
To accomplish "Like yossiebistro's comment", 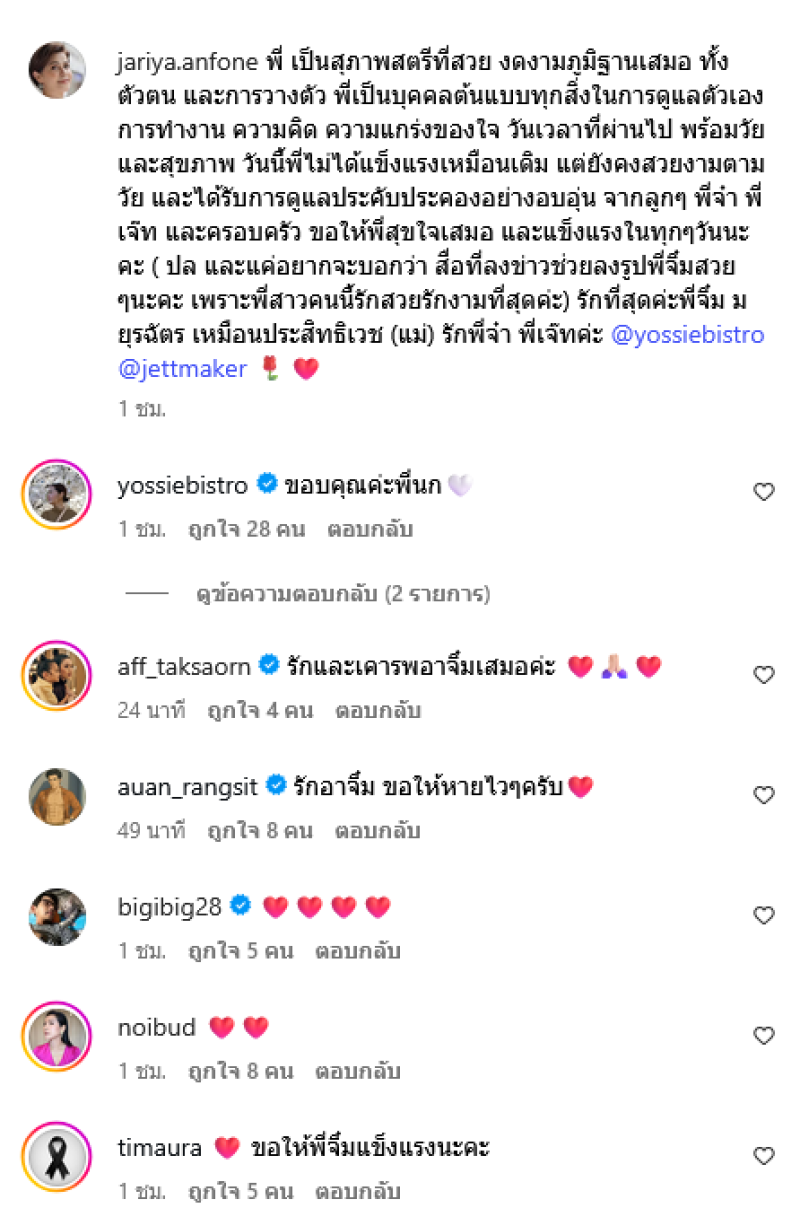I will pos(764,491).
